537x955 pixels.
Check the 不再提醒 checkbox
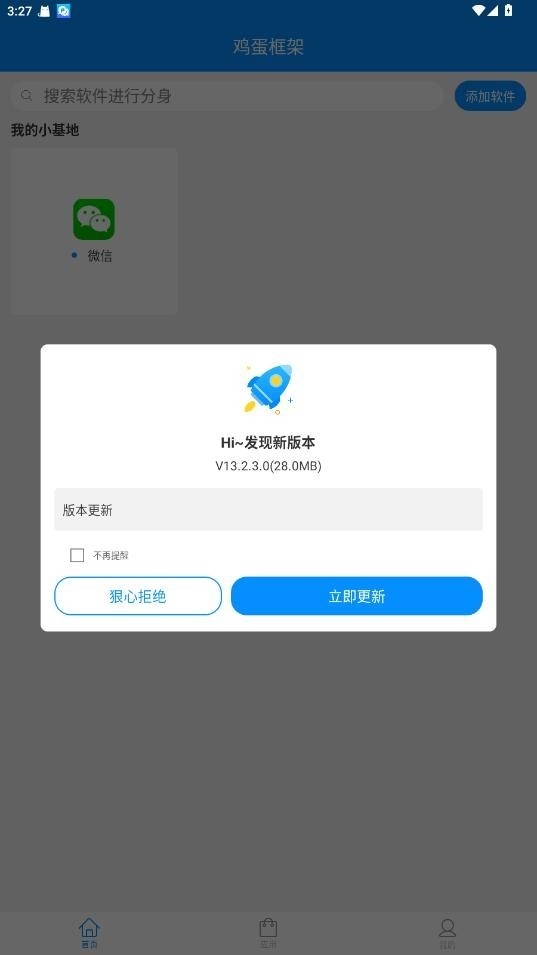pos(77,555)
